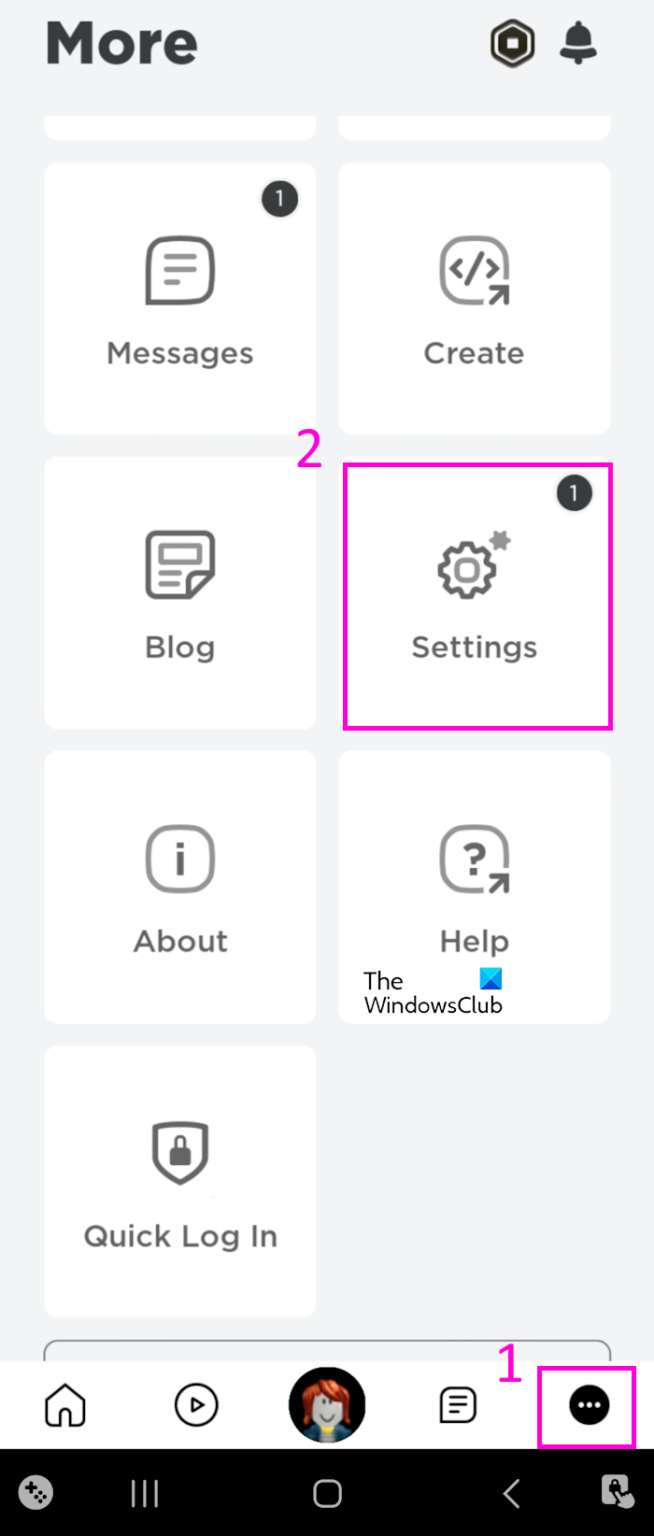
Task: Open the Robux balance icon
Action: [x=512, y=44]
